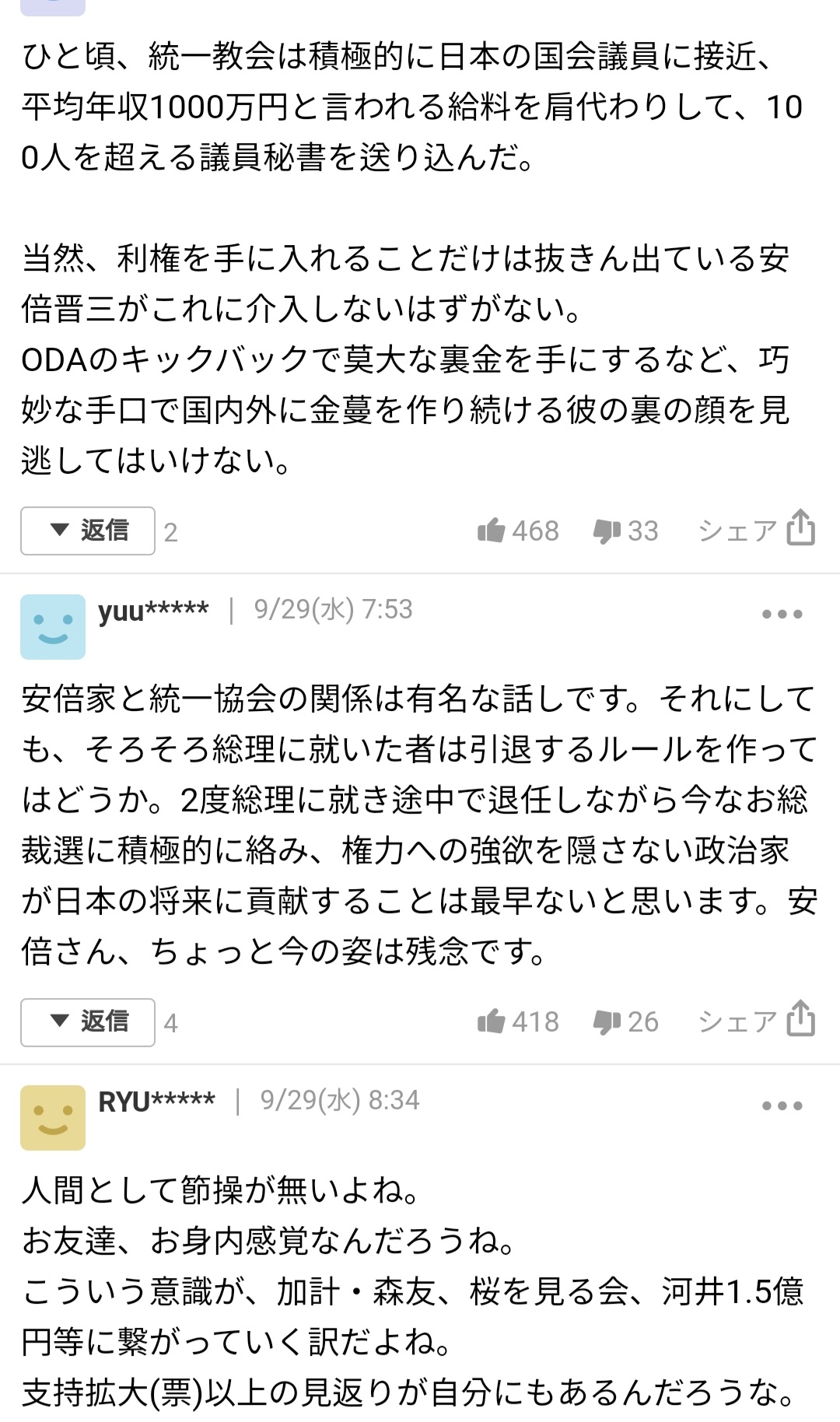The height and width of the screenshot is (1422, 840).
Task: Share yuu***** comment
Action: click(x=756, y=1021)
